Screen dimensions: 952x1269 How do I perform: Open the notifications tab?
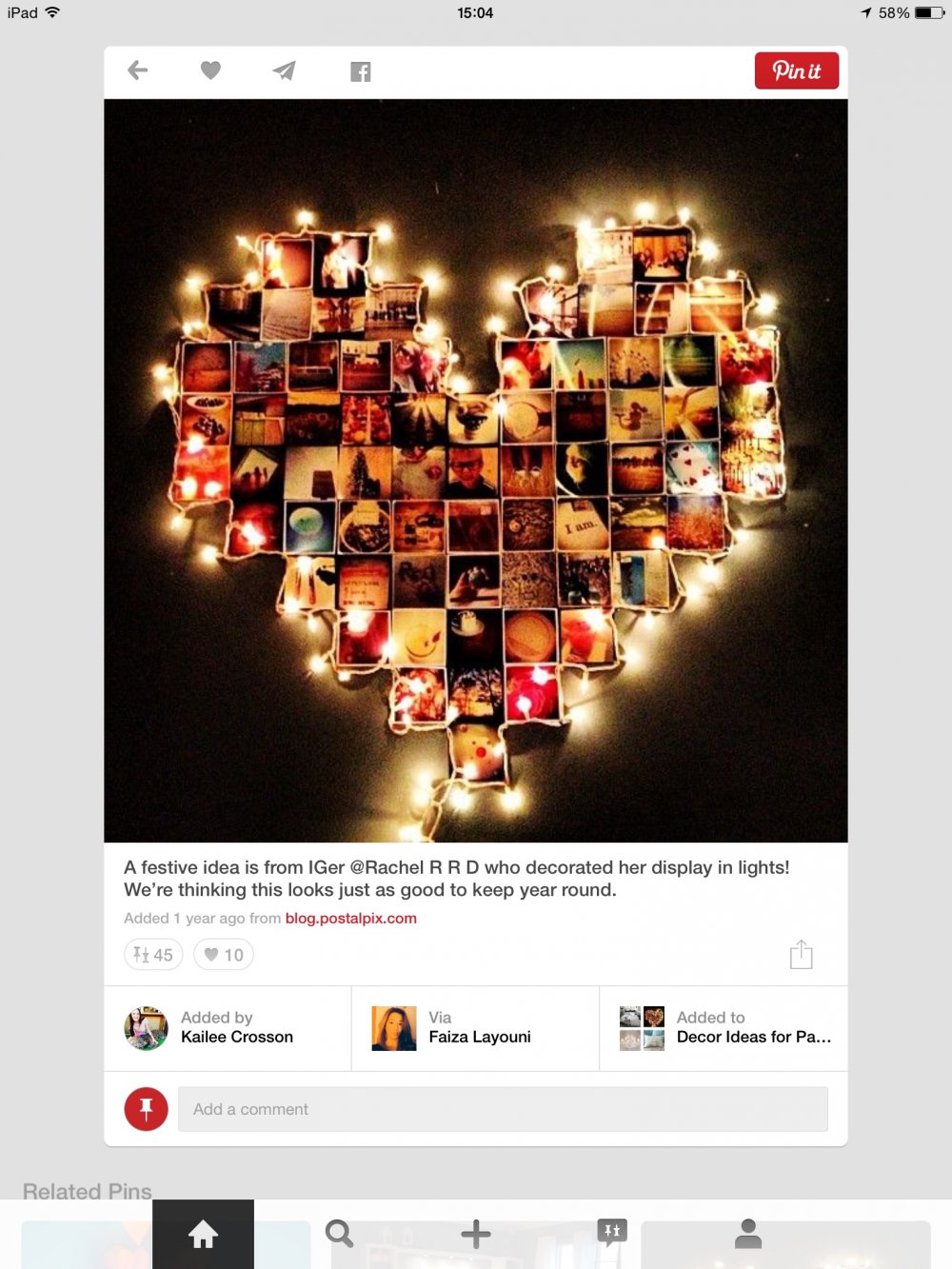[611, 1233]
